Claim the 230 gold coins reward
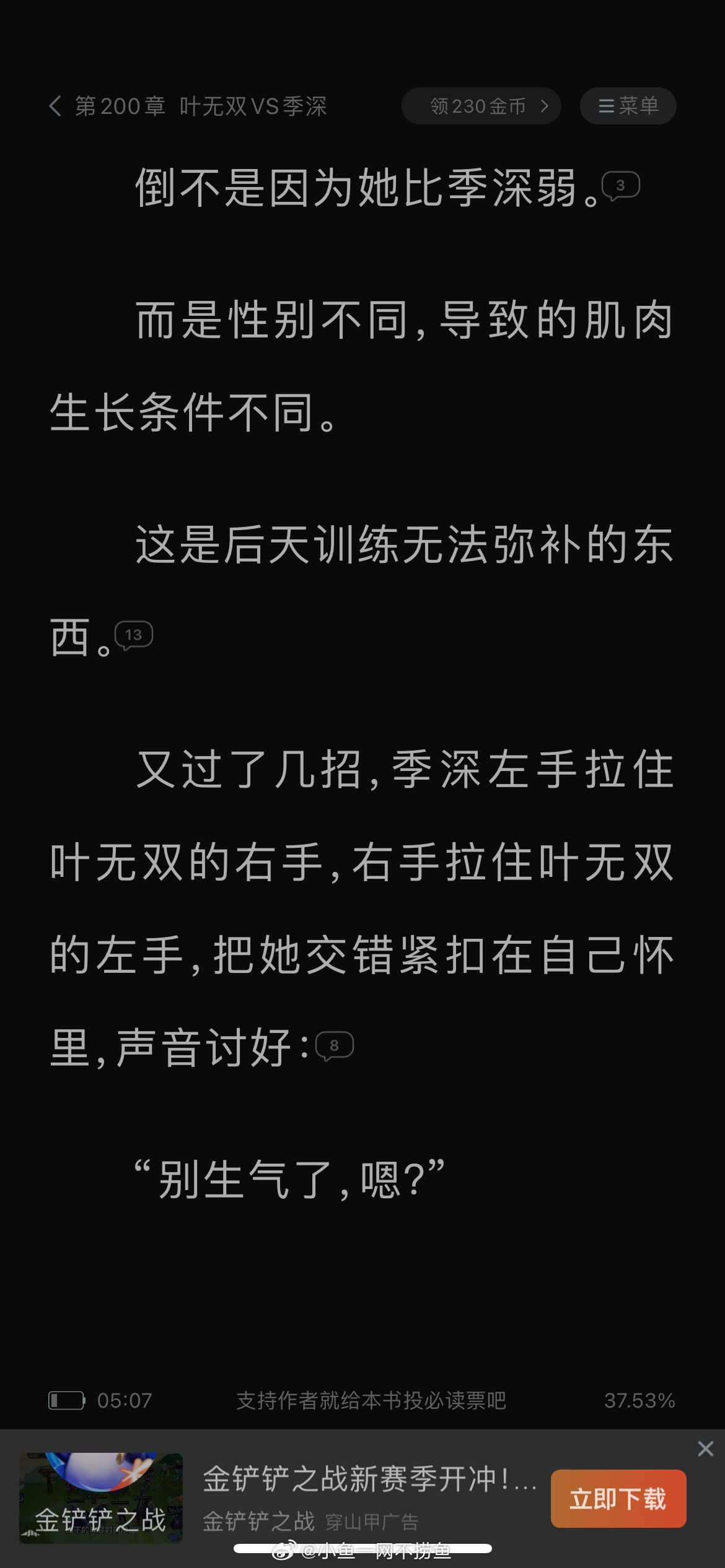Viewport: 725px width, 1568px height. (x=481, y=106)
